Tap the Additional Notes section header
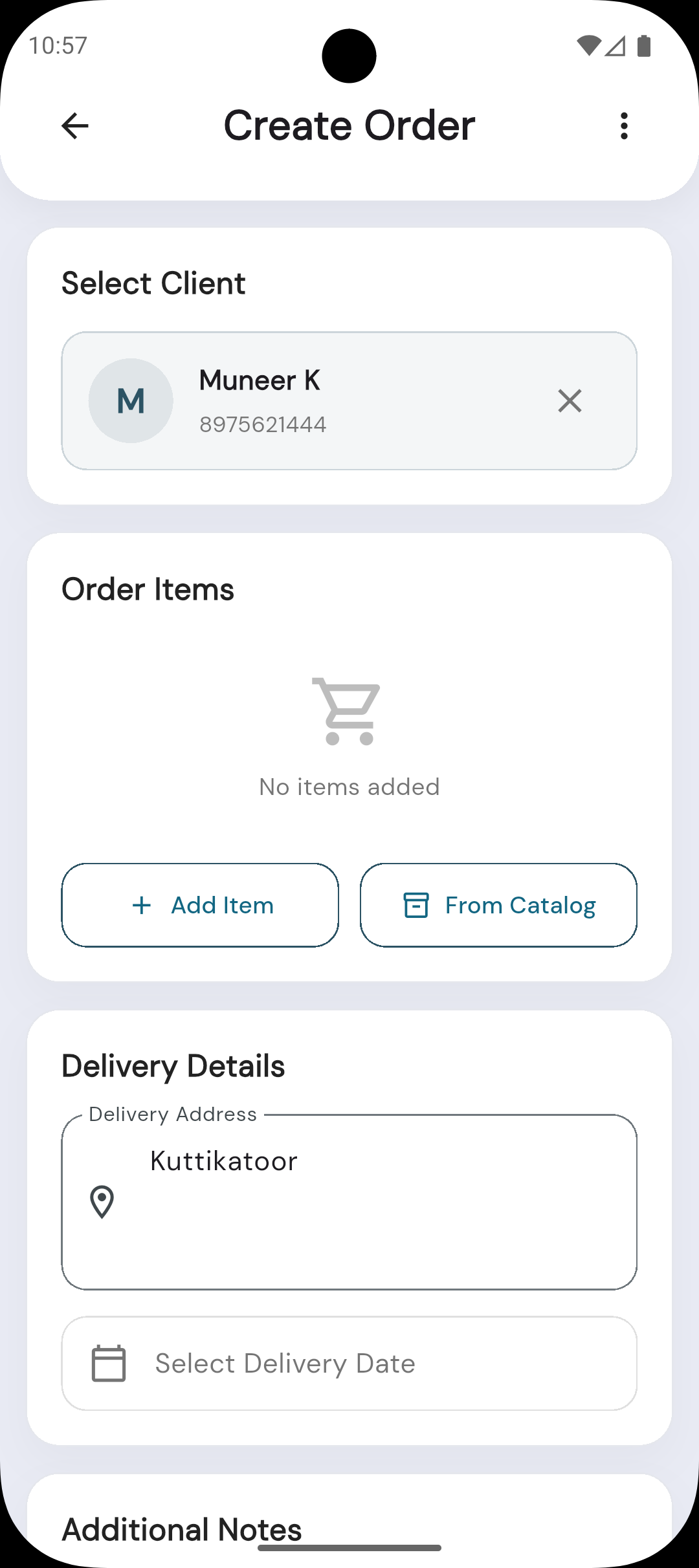Screen dimensions: 699x1568 [181, 1529]
